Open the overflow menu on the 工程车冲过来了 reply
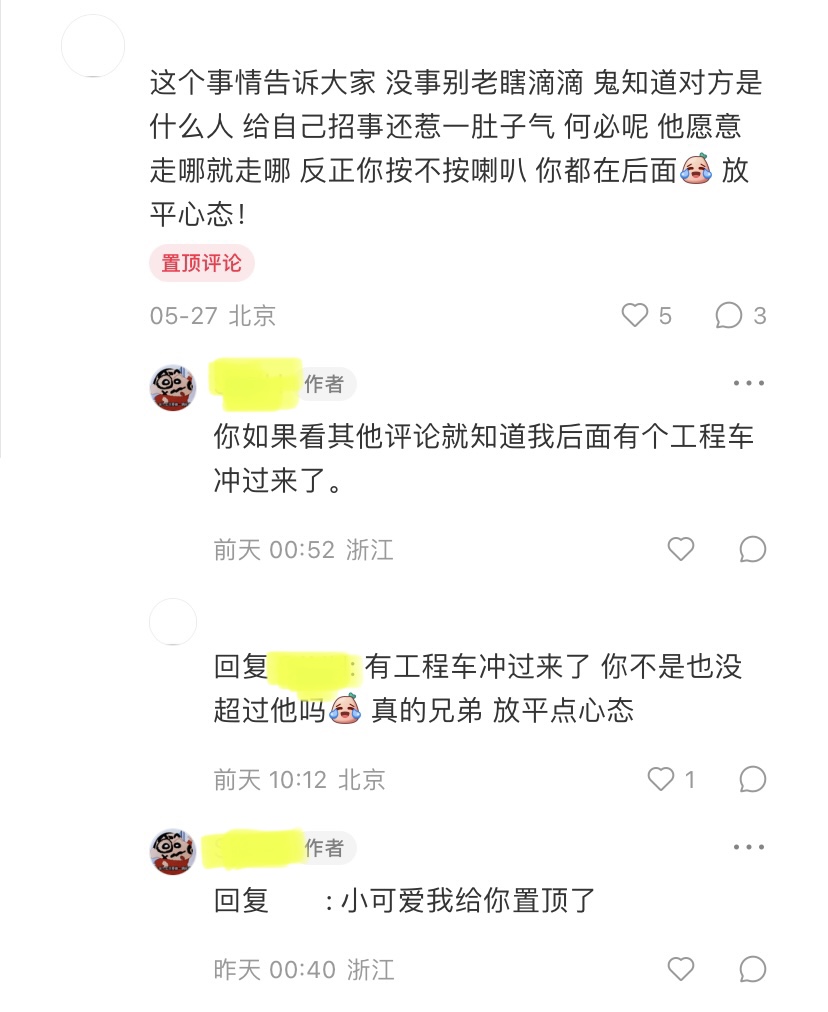Image resolution: width=828 pixels, height=1012 pixels. click(x=748, y=383)
